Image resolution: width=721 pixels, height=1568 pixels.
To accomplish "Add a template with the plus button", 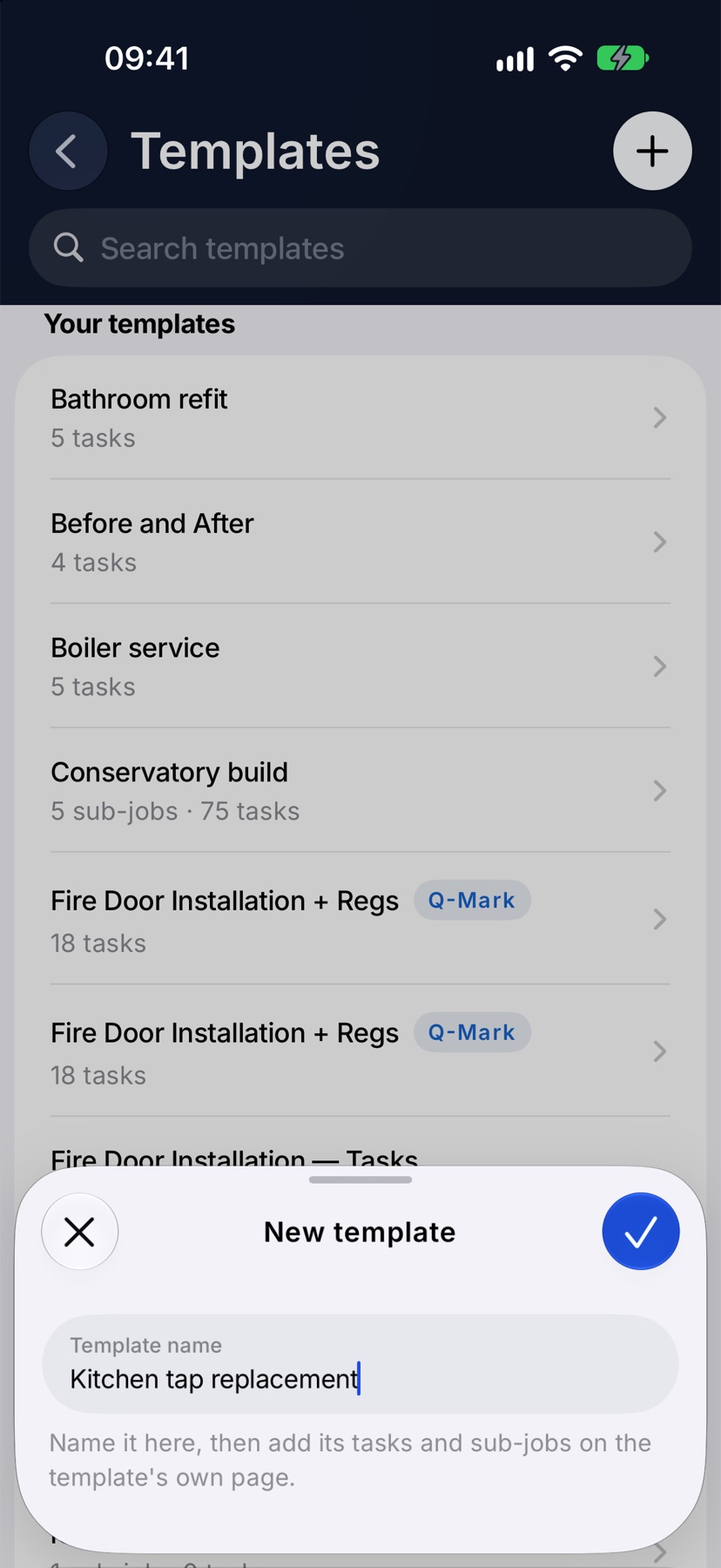I will 653,152.
